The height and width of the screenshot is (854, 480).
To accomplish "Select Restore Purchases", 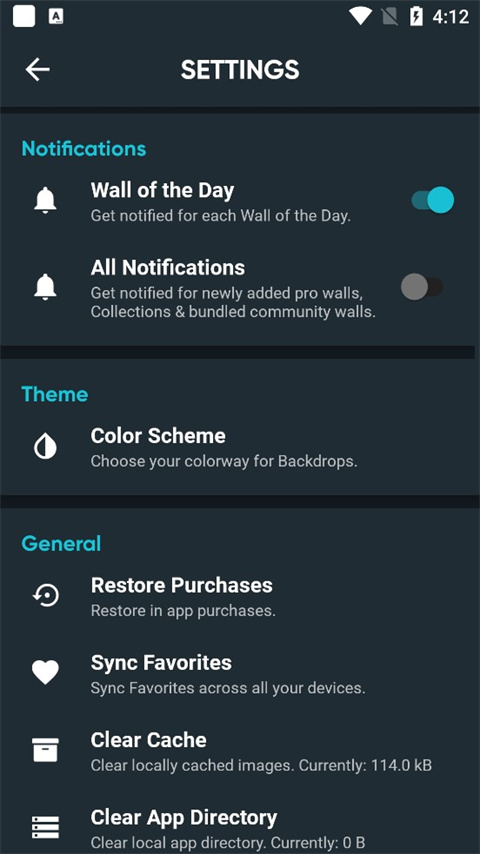I will click(x=240, y=597).
